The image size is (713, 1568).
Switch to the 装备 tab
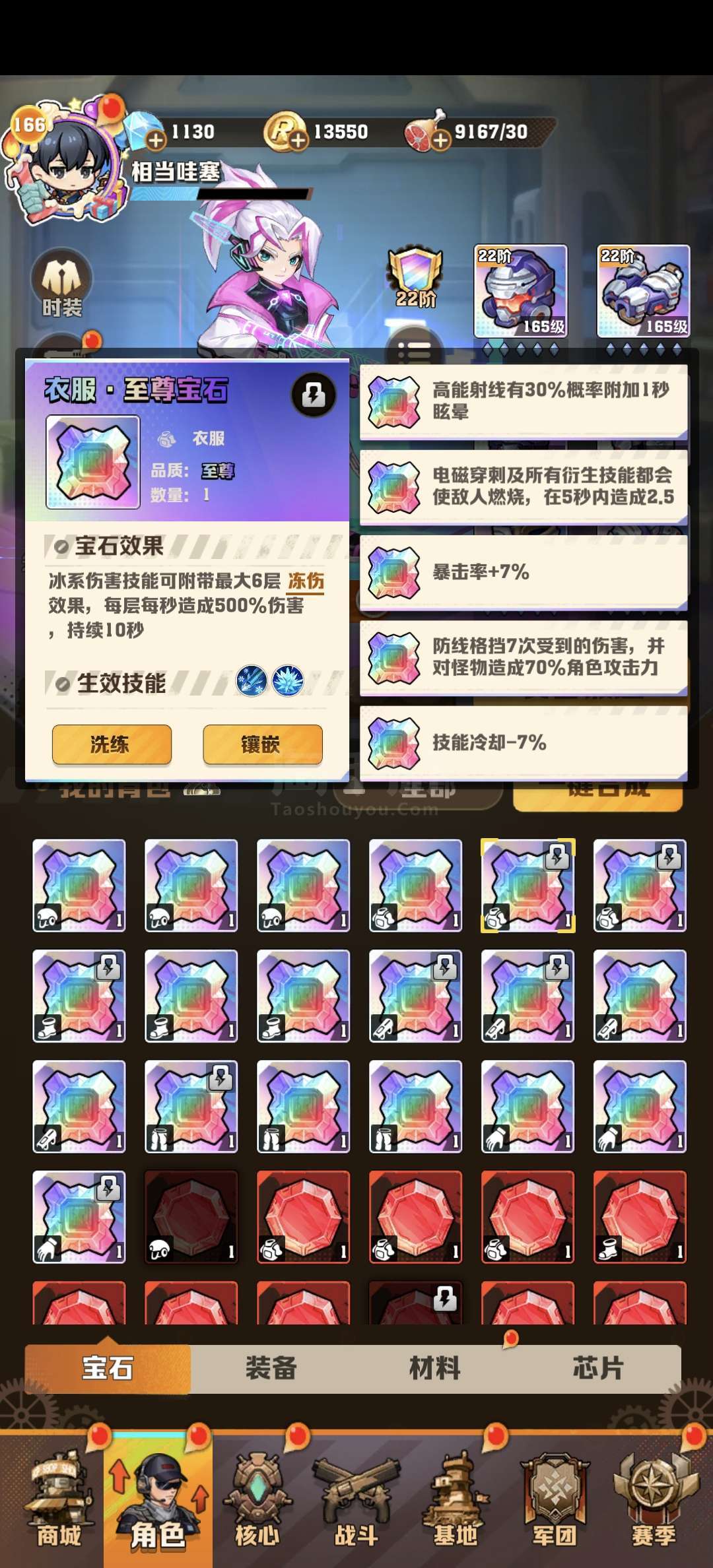(271, 1368)
